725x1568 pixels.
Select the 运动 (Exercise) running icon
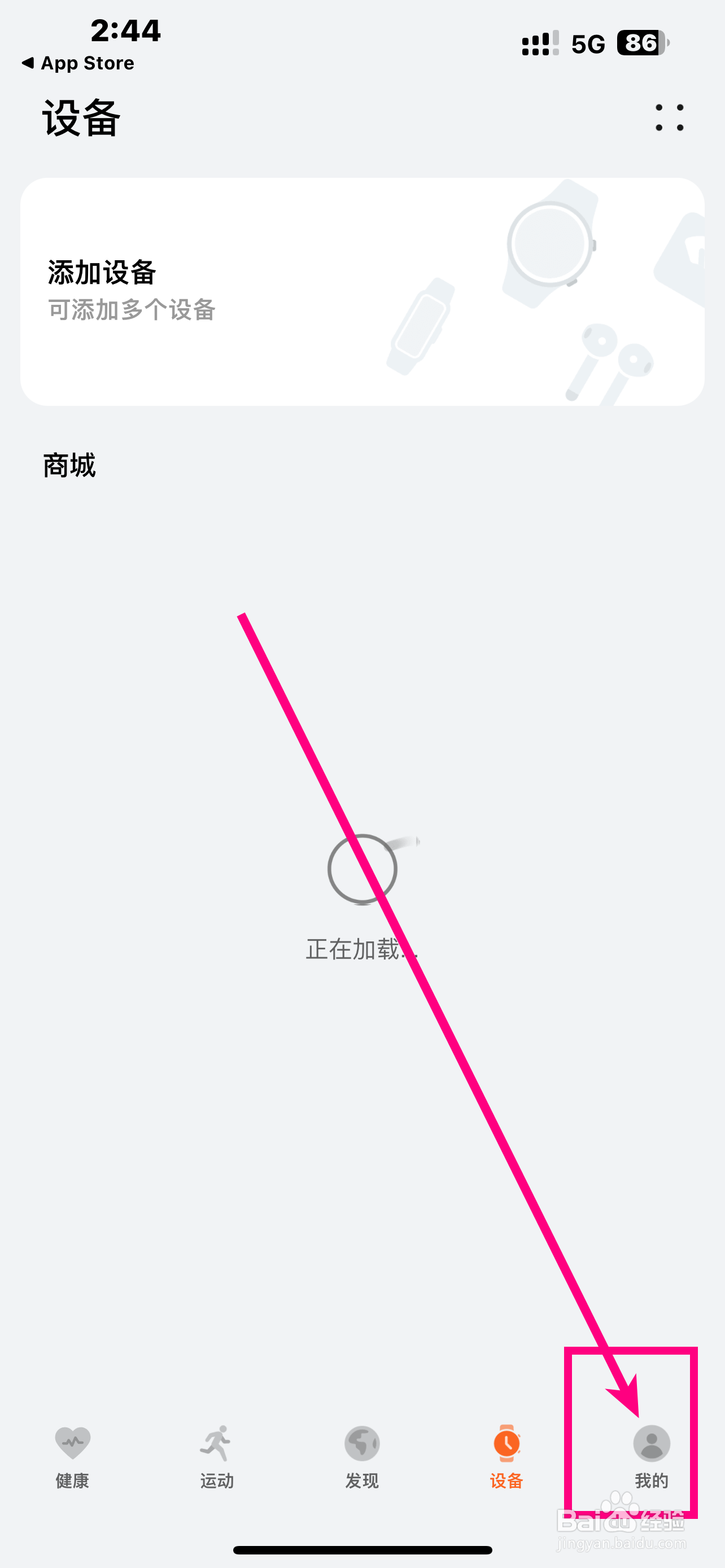point(216,1443)
